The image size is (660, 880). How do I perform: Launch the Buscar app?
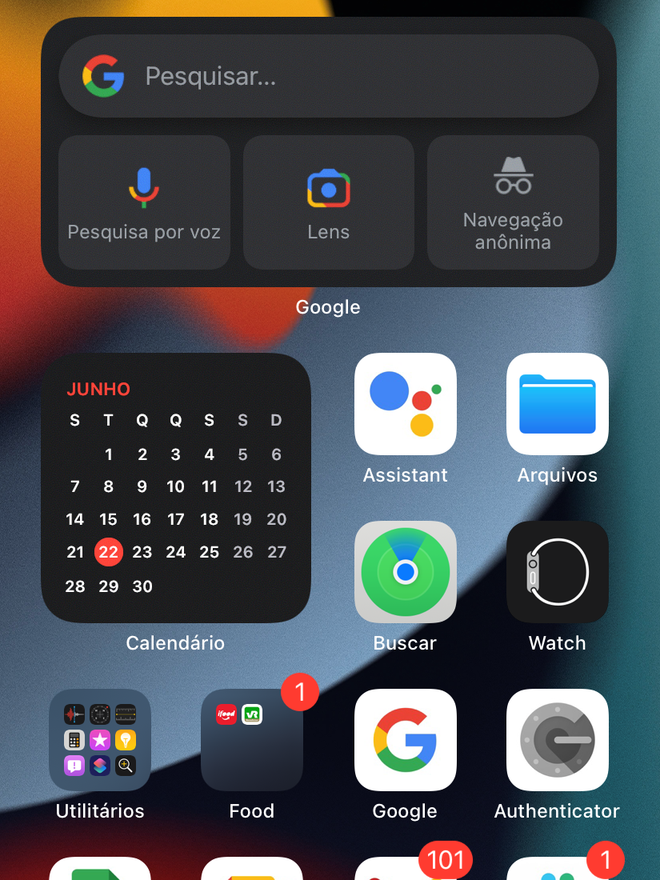pyautogui.click(x=405, y=572)
